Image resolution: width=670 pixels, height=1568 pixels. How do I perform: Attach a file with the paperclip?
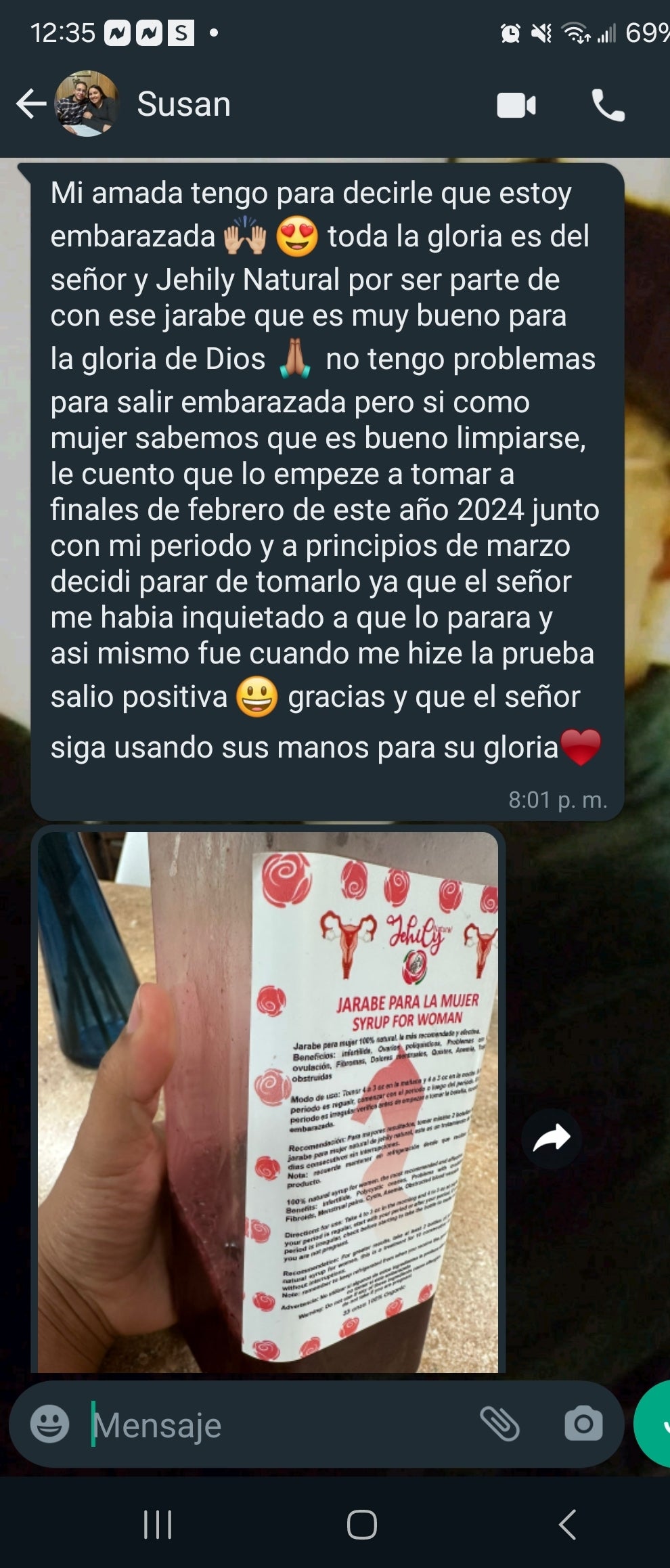click(x=499, y=1424)
